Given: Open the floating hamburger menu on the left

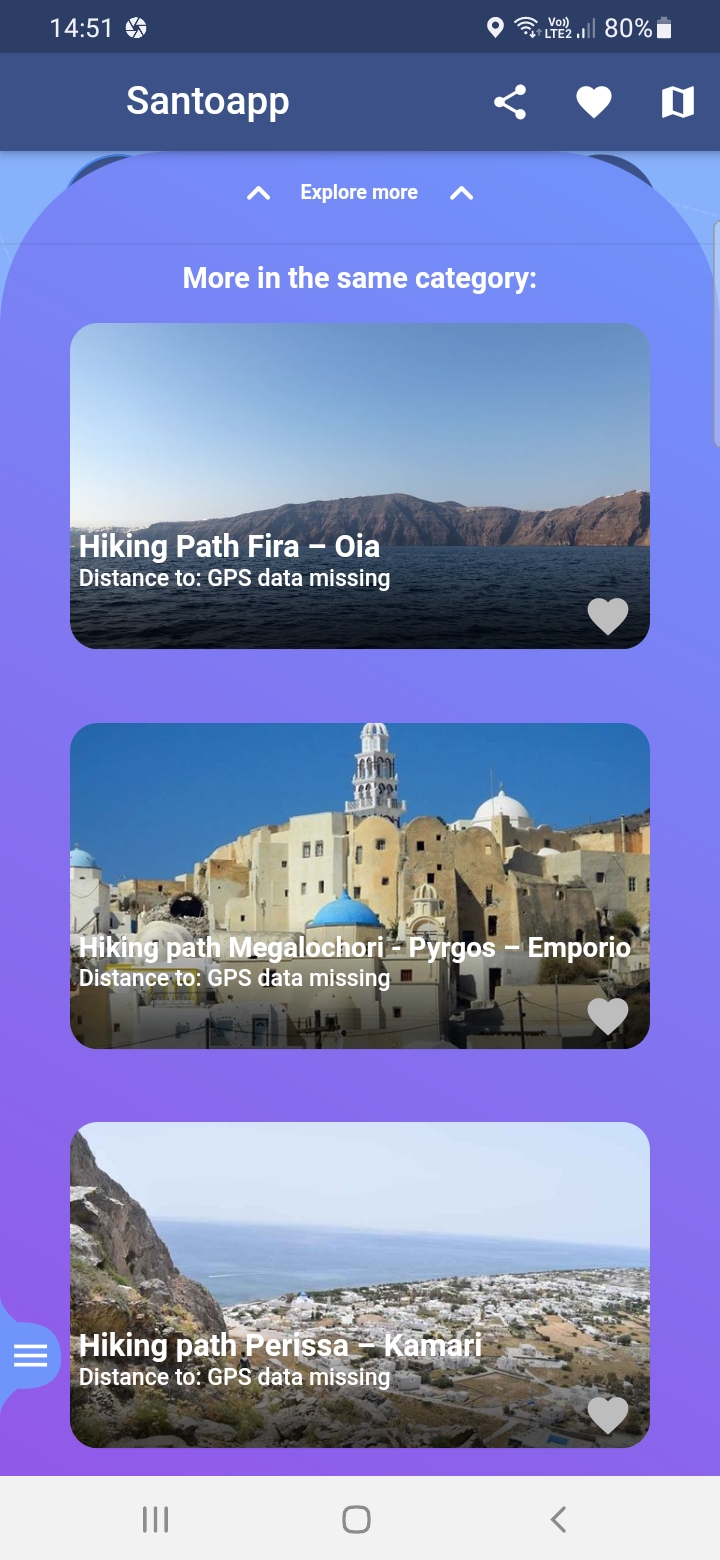Looking at the screenshot, I should 32,1356.
